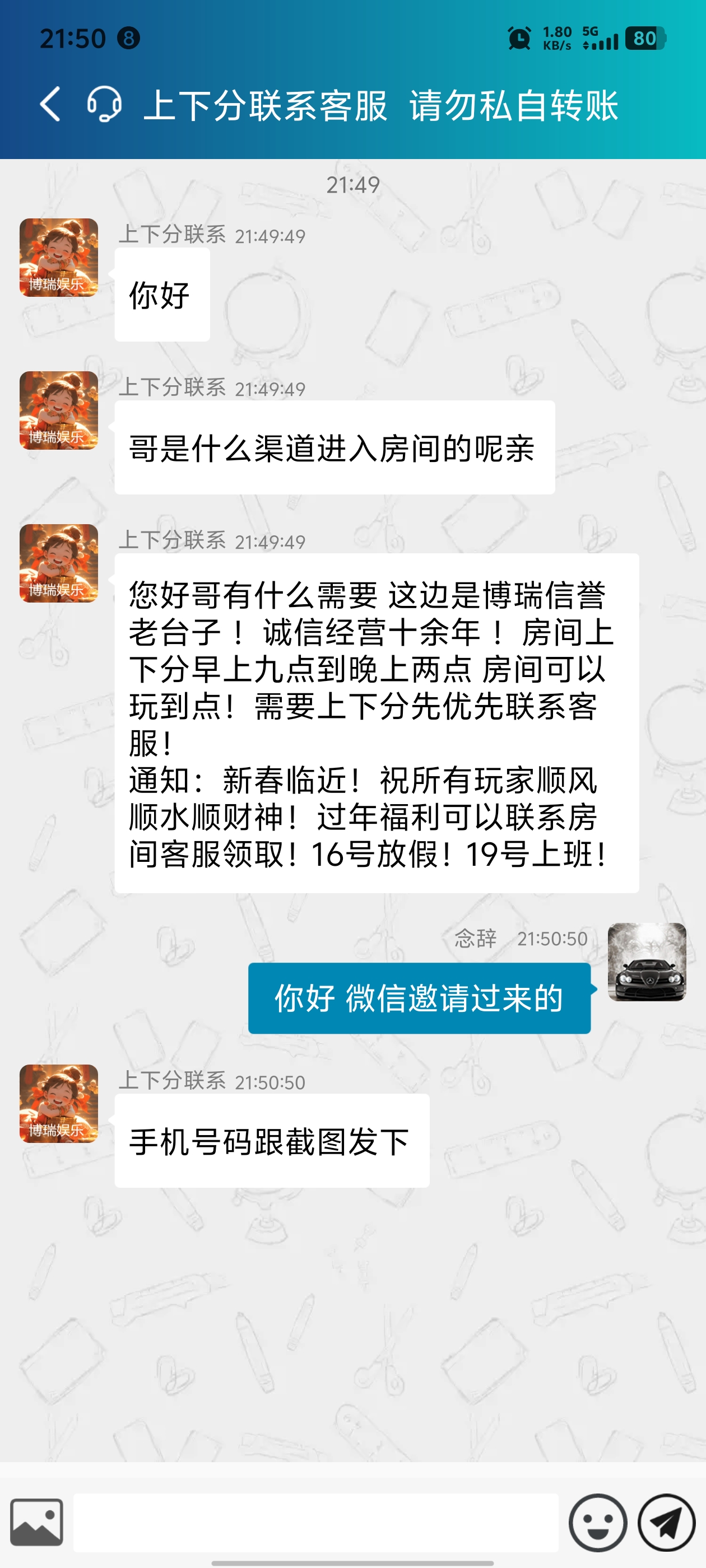Open 念辞's car avatar

tap(647, 962)
